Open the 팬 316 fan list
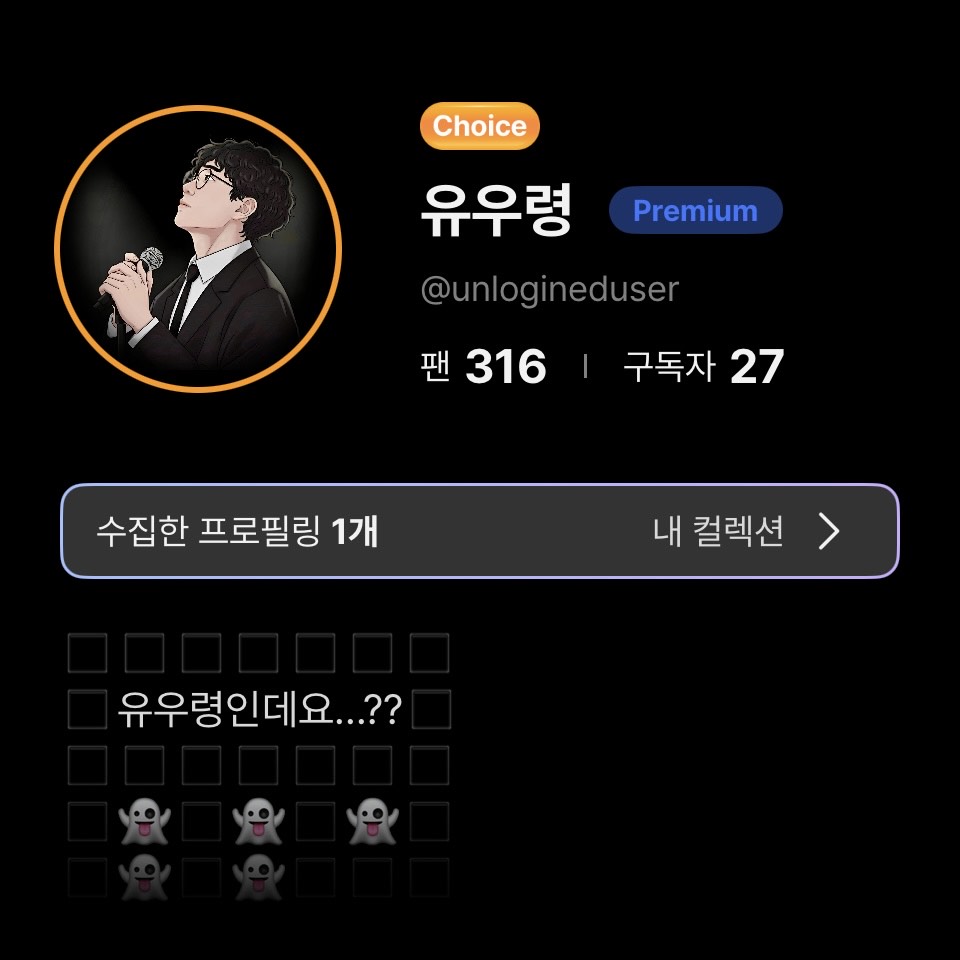The image size is (960, 960). [484, 368]
